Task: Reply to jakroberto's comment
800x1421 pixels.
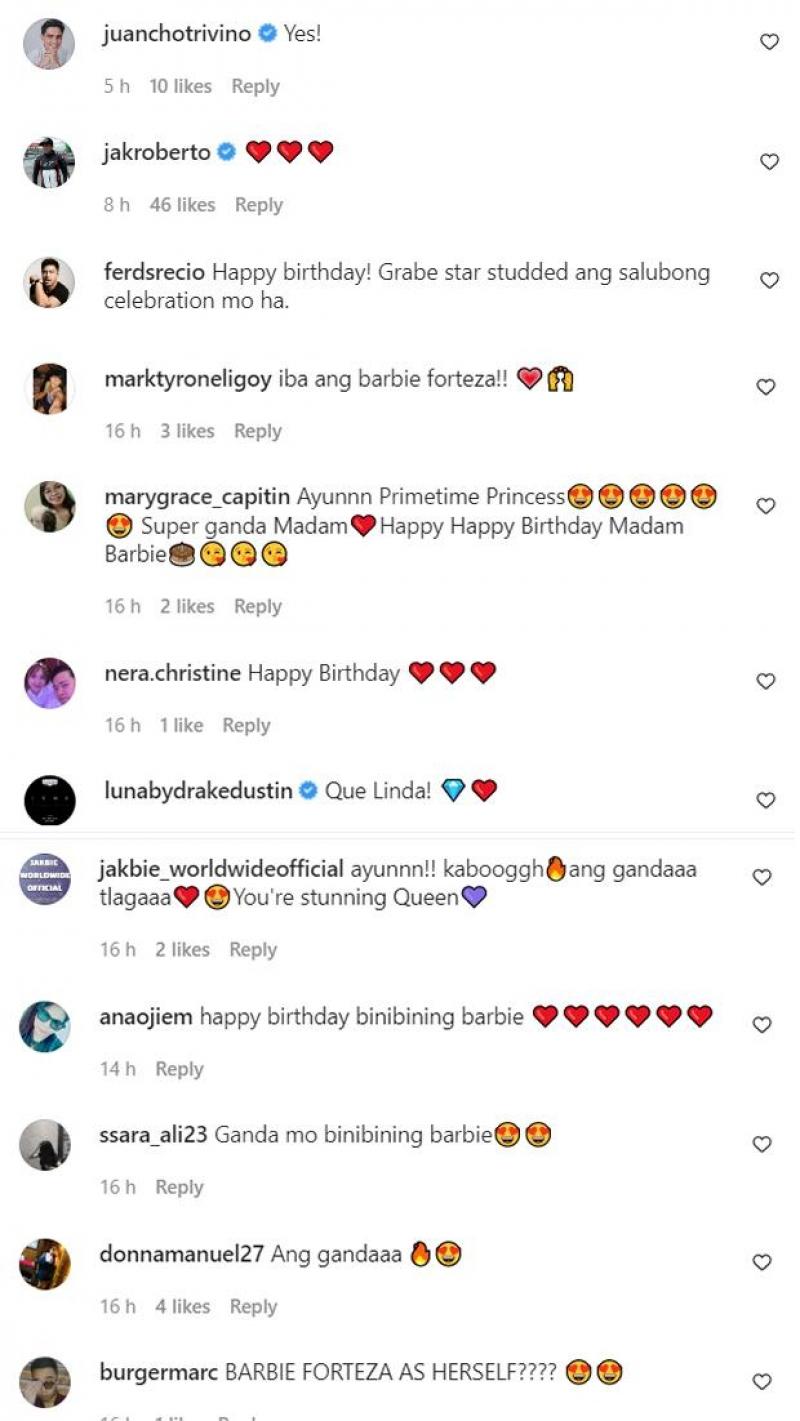Action: pyautogui.click(x=259, y=205)
